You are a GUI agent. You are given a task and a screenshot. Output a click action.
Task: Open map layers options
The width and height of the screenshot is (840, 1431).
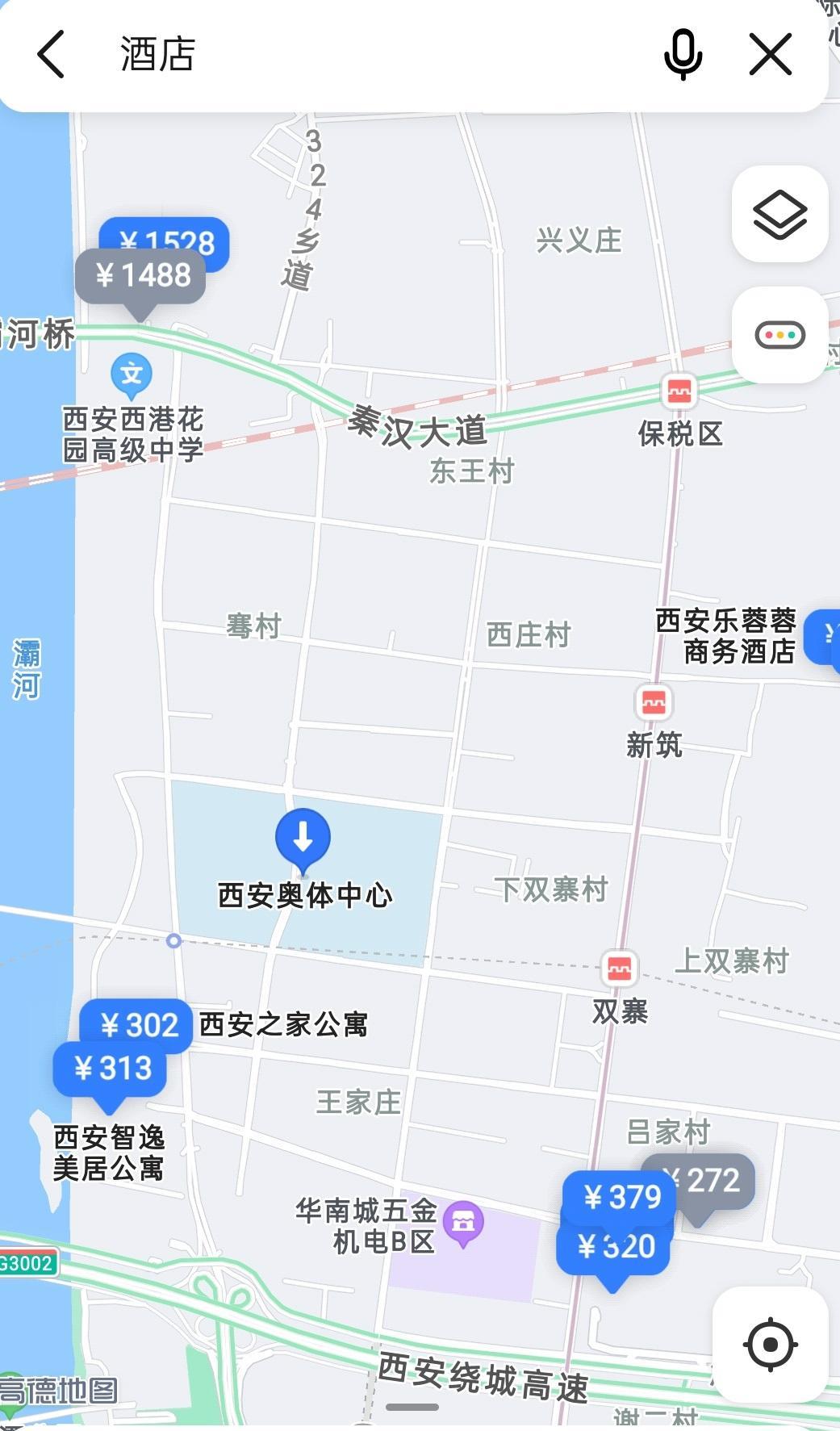[779, 214]
